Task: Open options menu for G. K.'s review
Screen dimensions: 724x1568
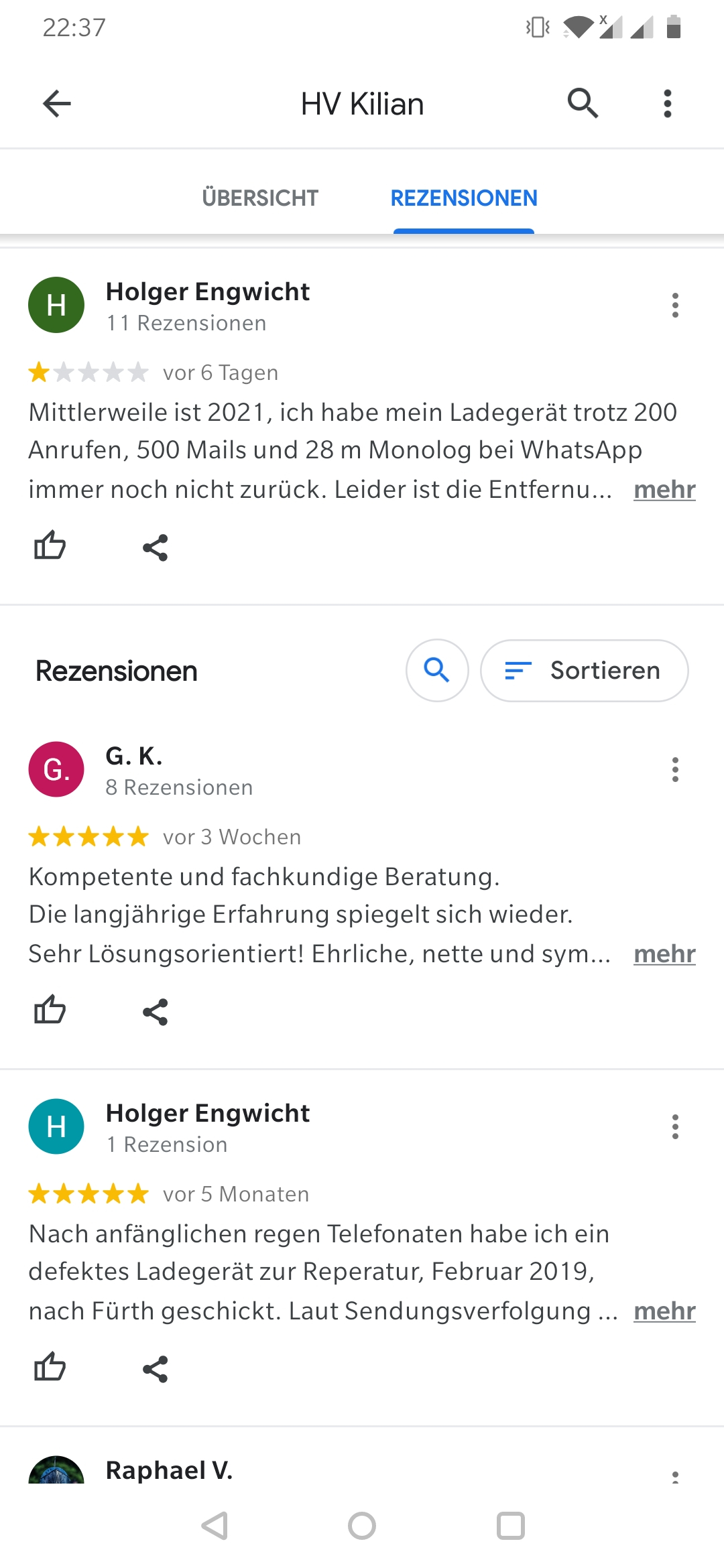Action: 675,770
